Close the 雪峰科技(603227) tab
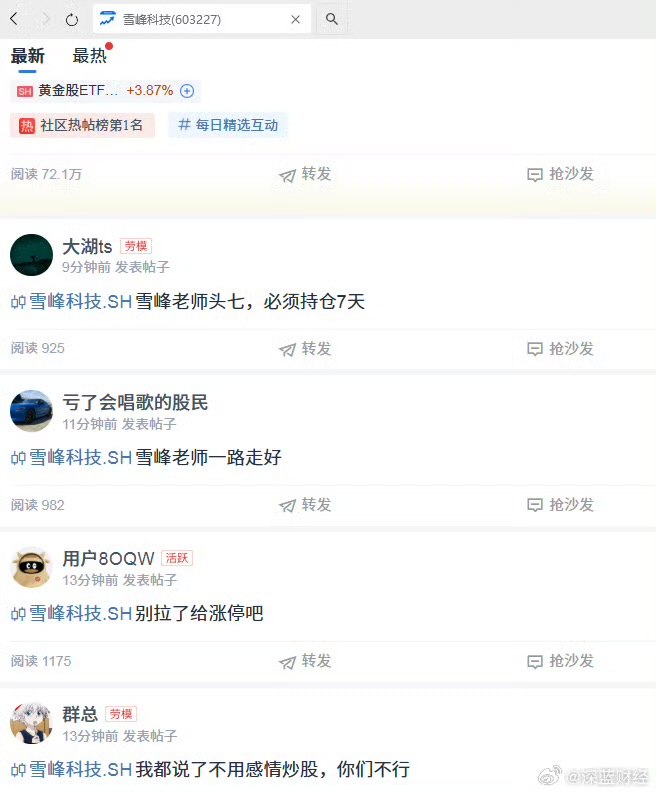Image resolution: width=656 pixels, height=793 pixels. pyautogui.click(x=295, y=19)
